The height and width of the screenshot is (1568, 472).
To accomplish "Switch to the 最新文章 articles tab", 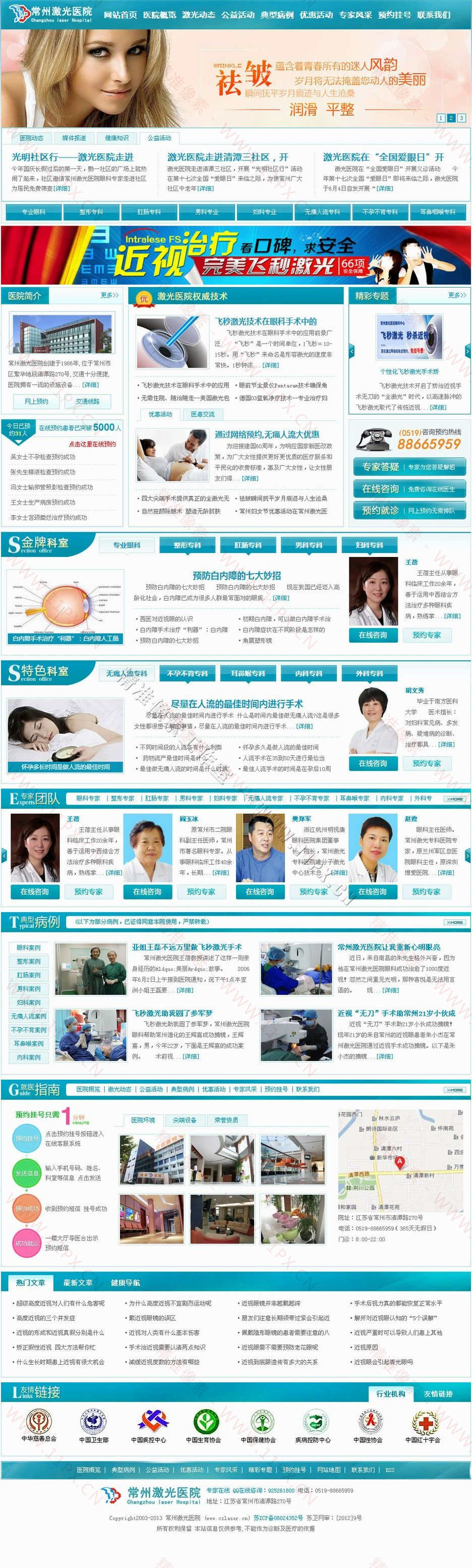I will pos(78,1282).
